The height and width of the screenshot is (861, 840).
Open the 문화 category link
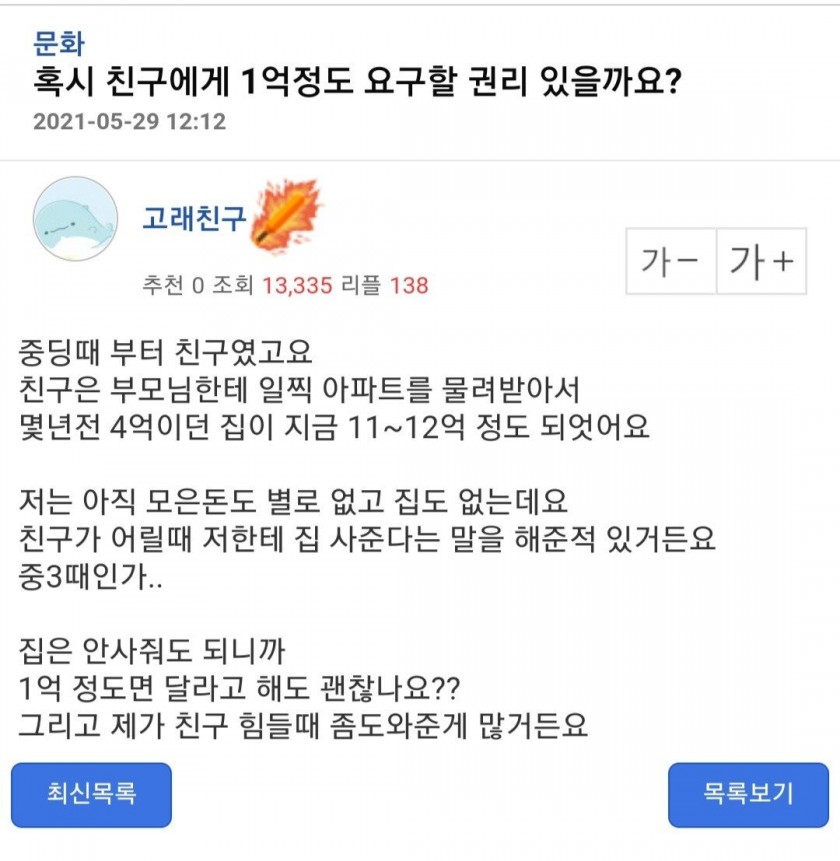[x=59, y=43]
